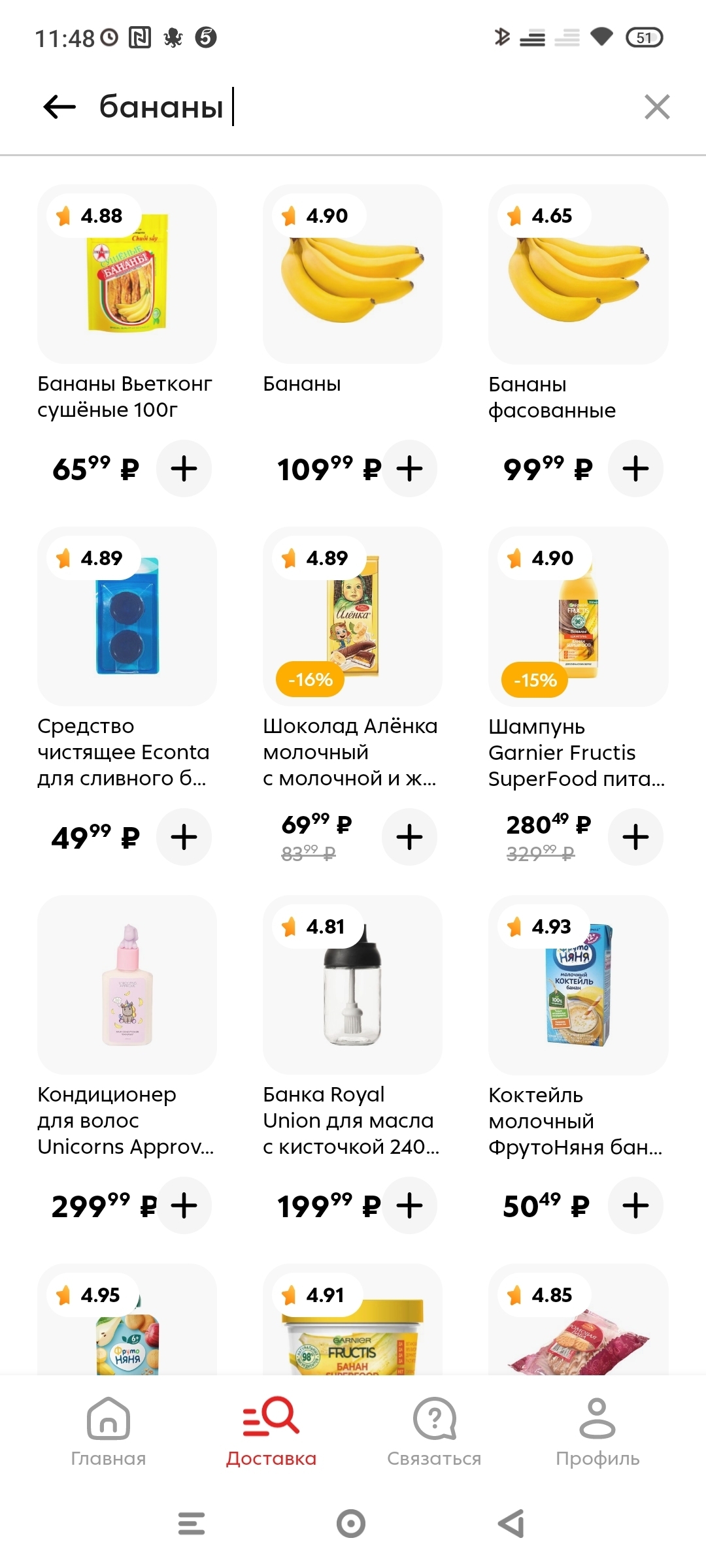
Task: Open the Бананы фасованные product card
Action: 578,274
